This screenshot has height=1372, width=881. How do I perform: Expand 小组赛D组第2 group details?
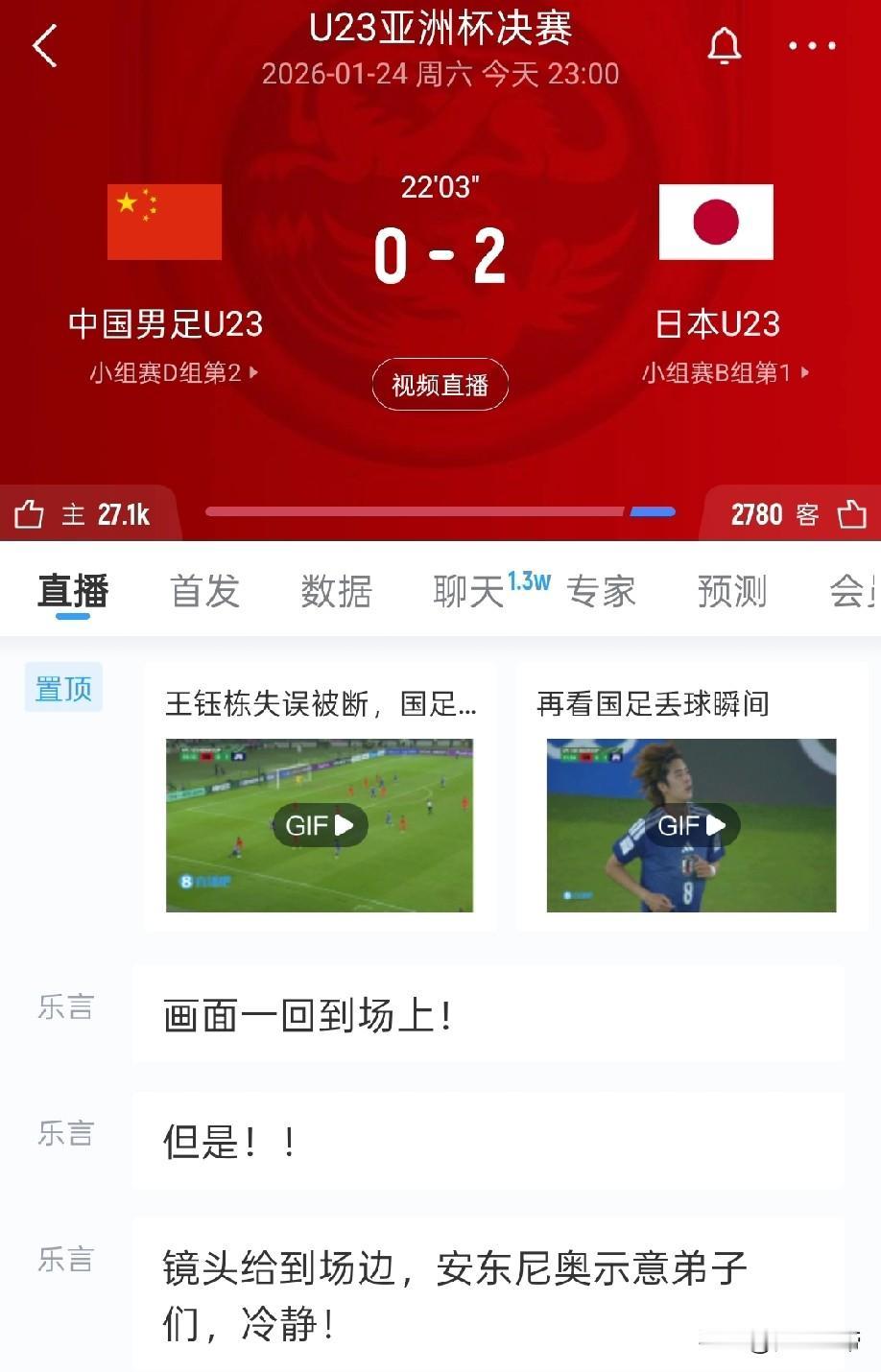tap(163, 373)
